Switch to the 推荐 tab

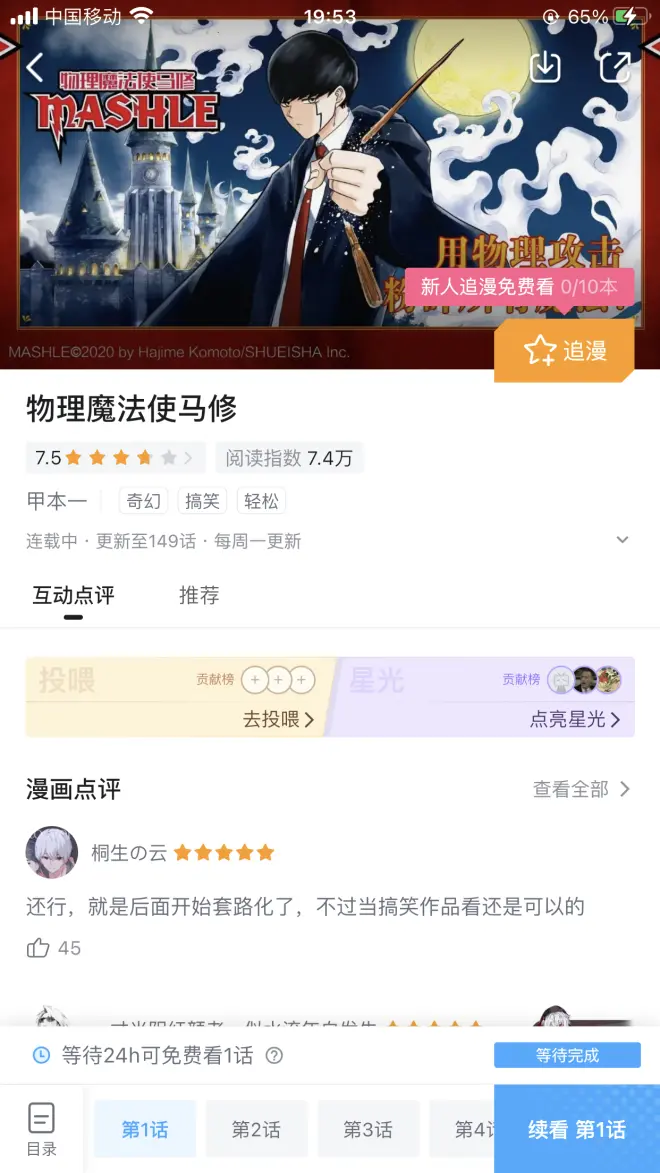coord(199,596)
